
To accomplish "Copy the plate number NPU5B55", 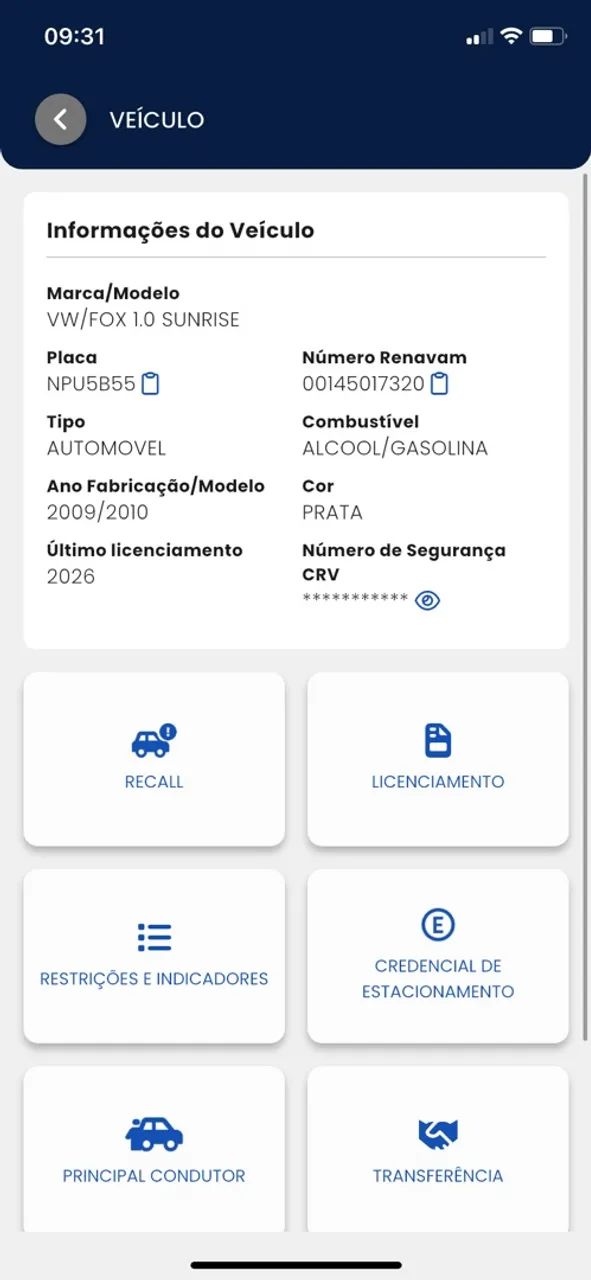I will click(x=150, y=384).
